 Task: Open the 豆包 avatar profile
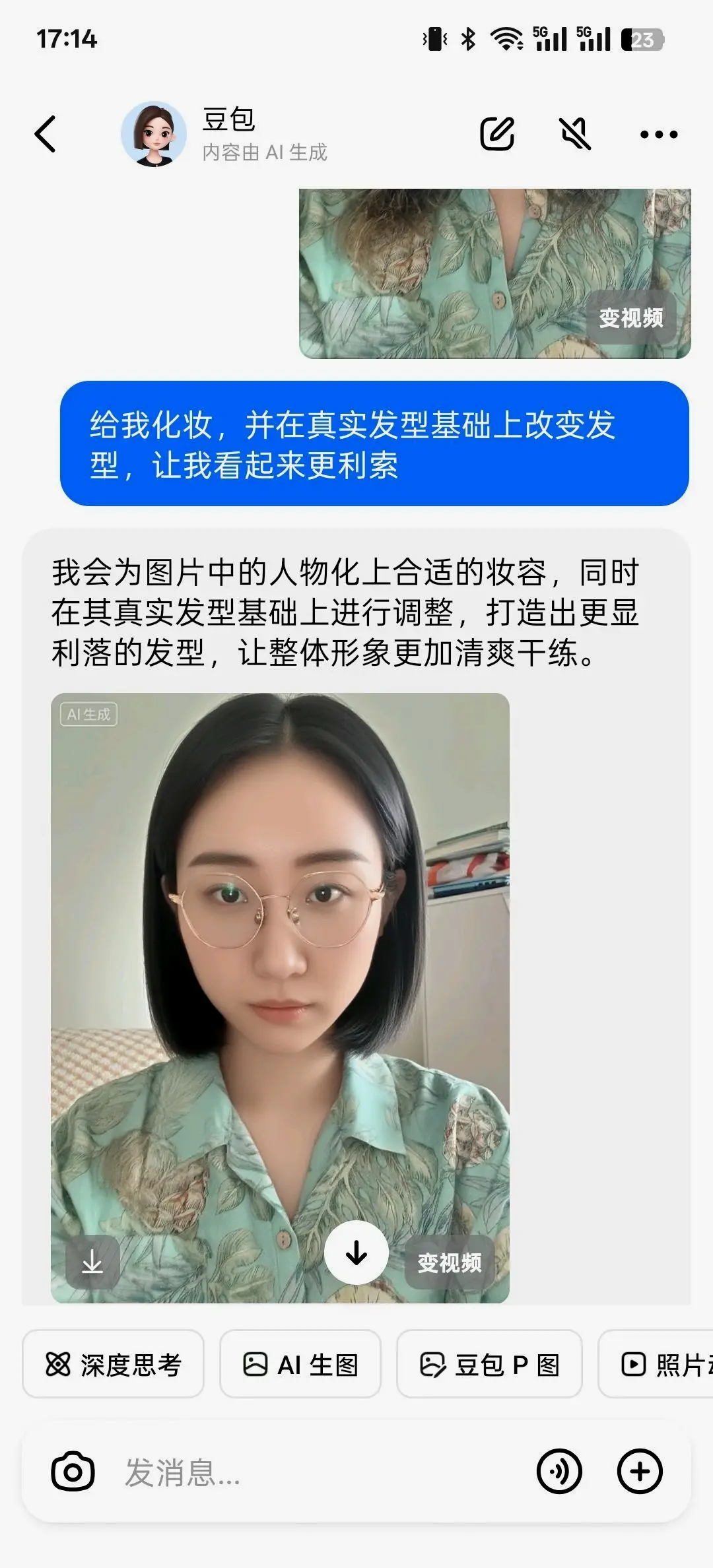[154, 134]
